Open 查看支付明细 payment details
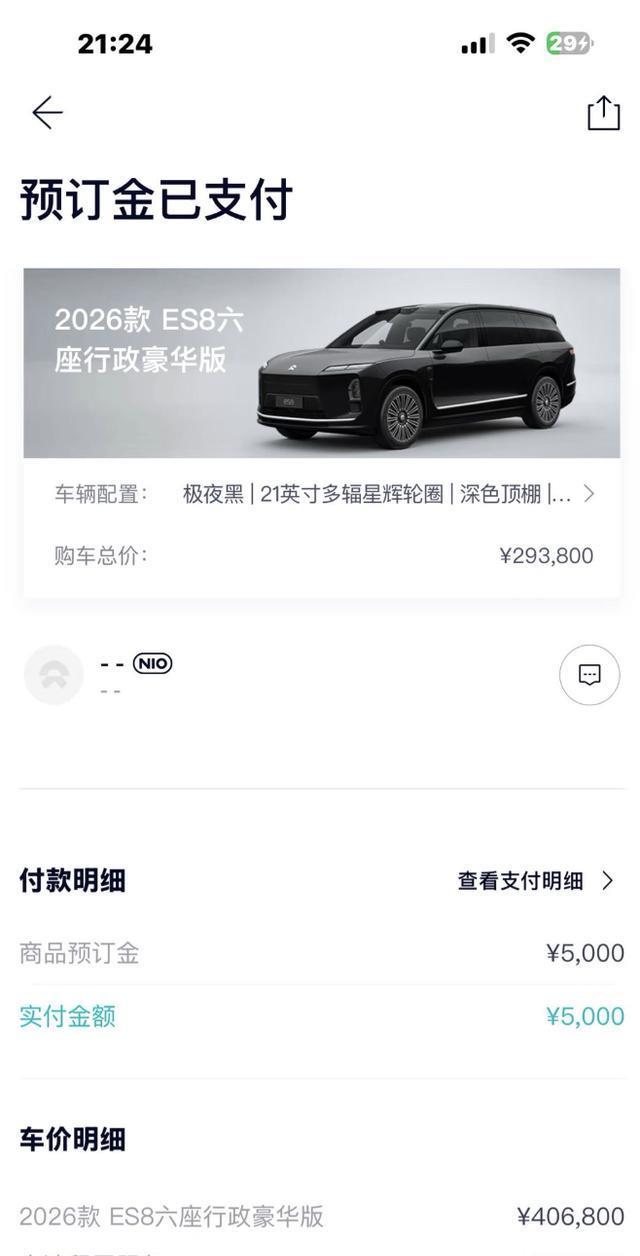 point(536,881)
